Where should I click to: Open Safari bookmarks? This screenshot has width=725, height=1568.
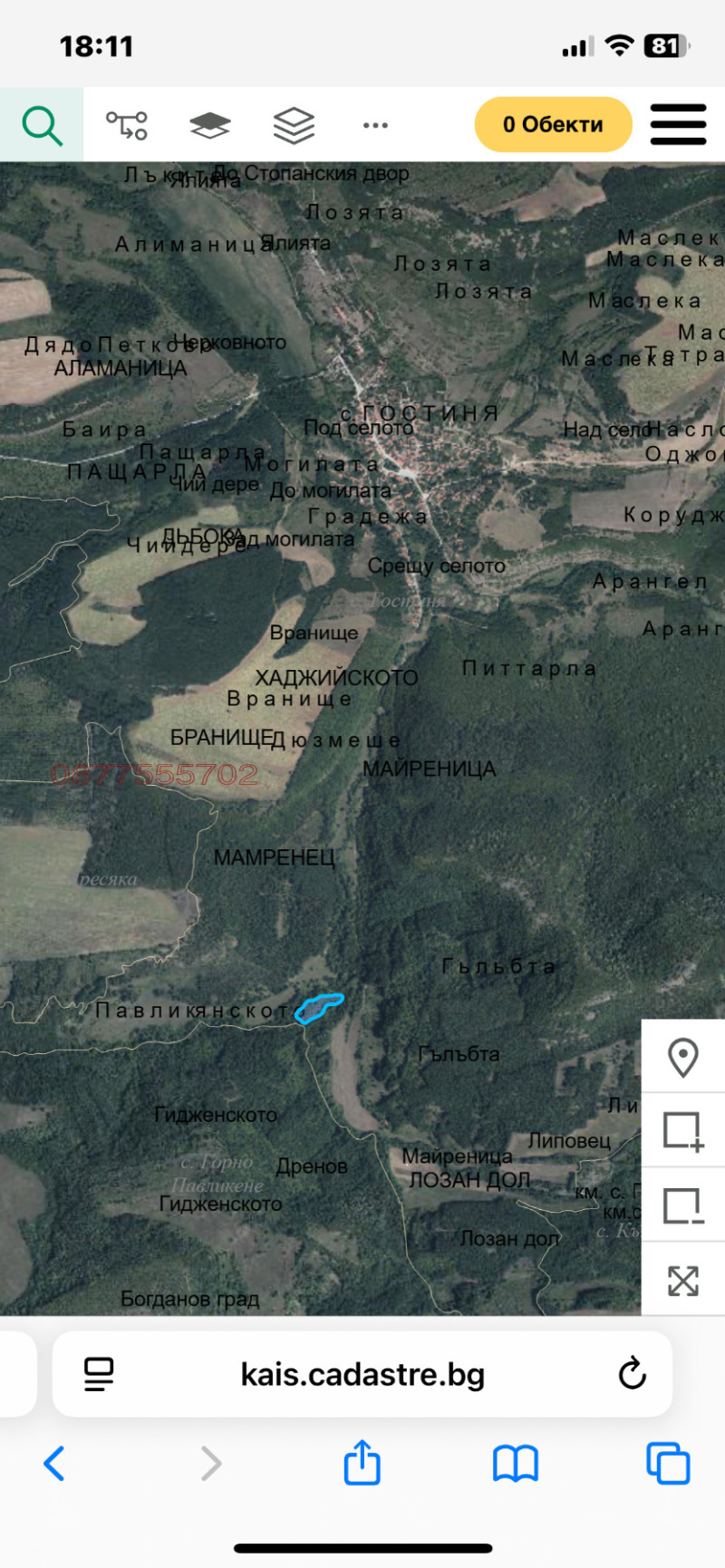pos(515,1463)
